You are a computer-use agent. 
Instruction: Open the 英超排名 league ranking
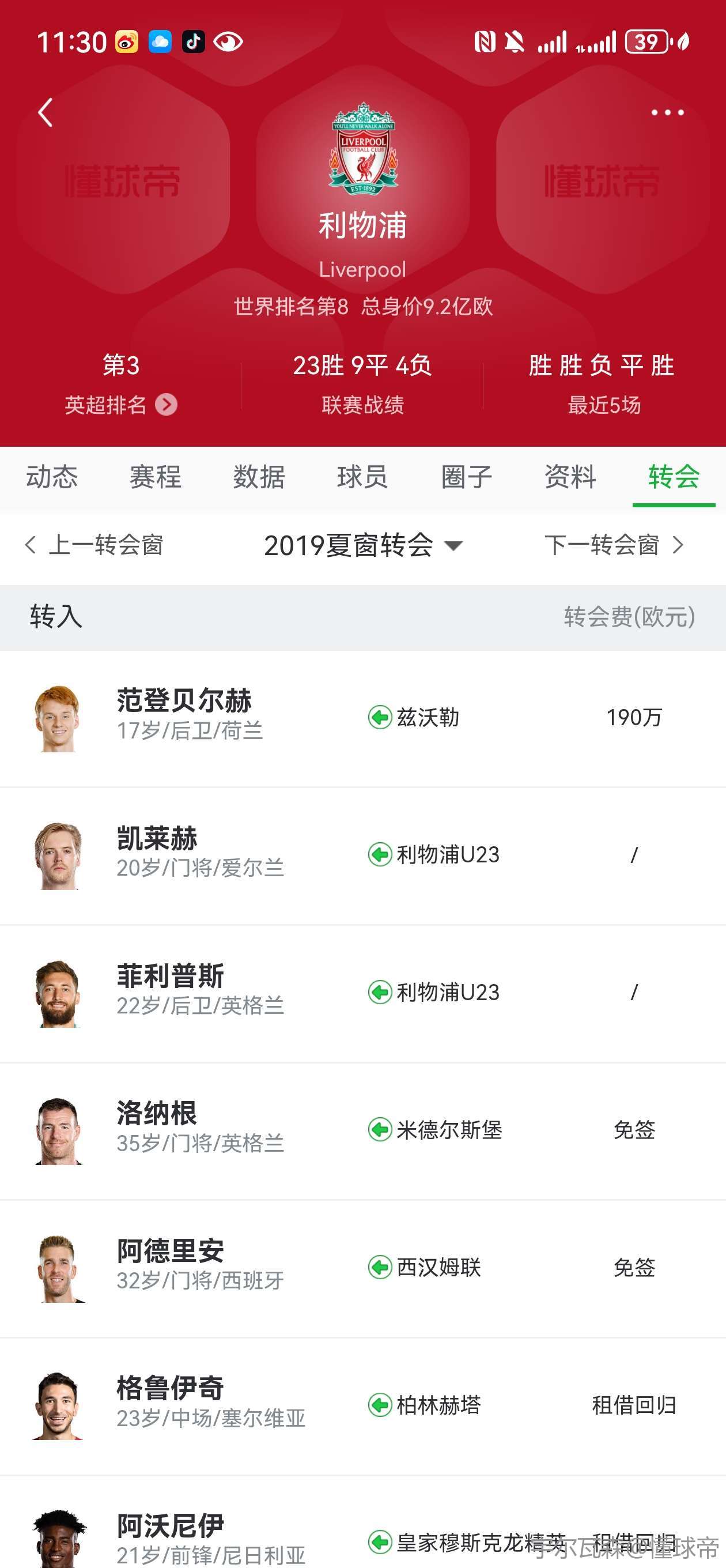tap(120, 405)
